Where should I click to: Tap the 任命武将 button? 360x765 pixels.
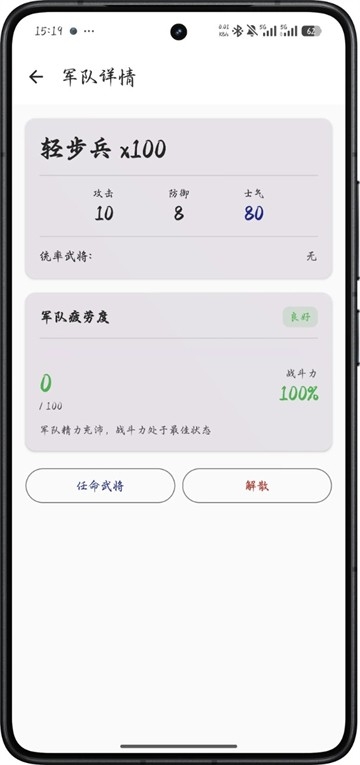point(100,485)
